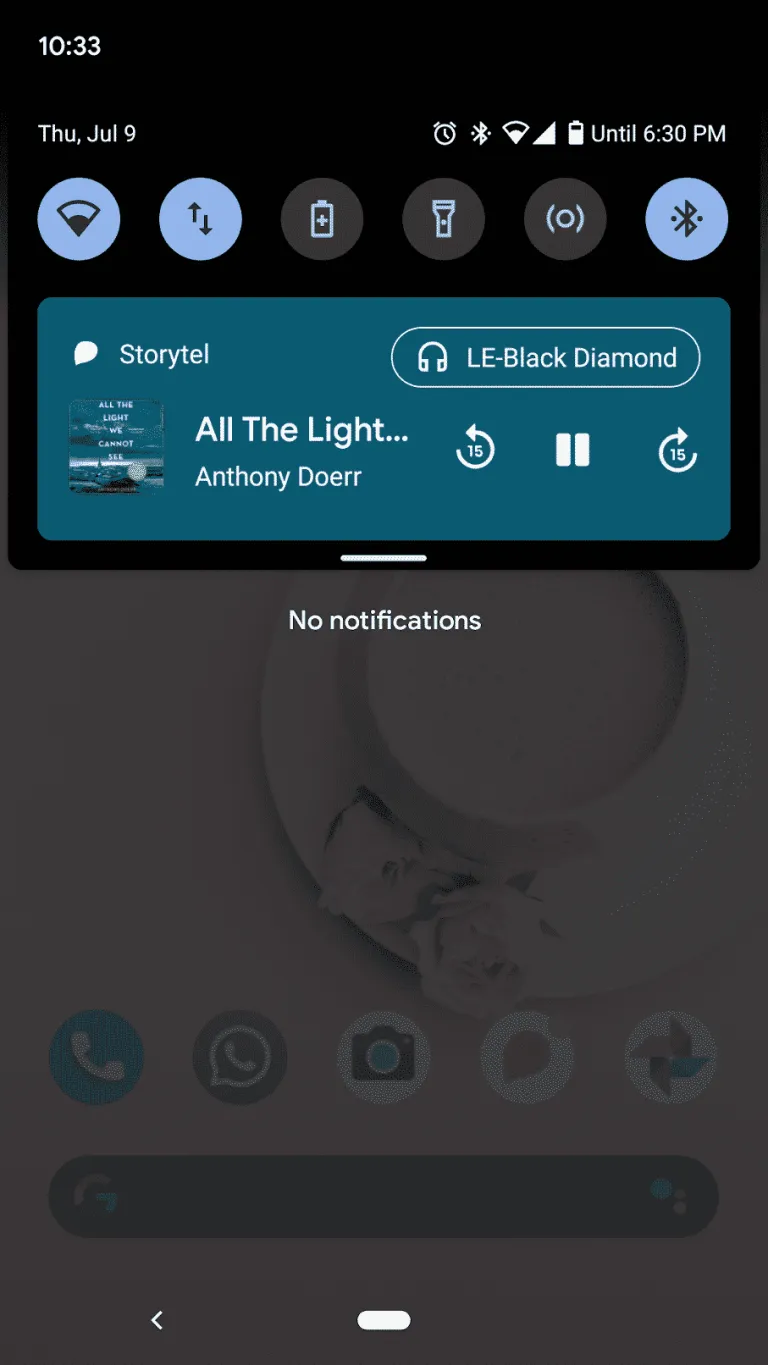The image size is (768, 1365).
Task: Rewind audiobook 15 seconds
Action: (x=475, y=451)
